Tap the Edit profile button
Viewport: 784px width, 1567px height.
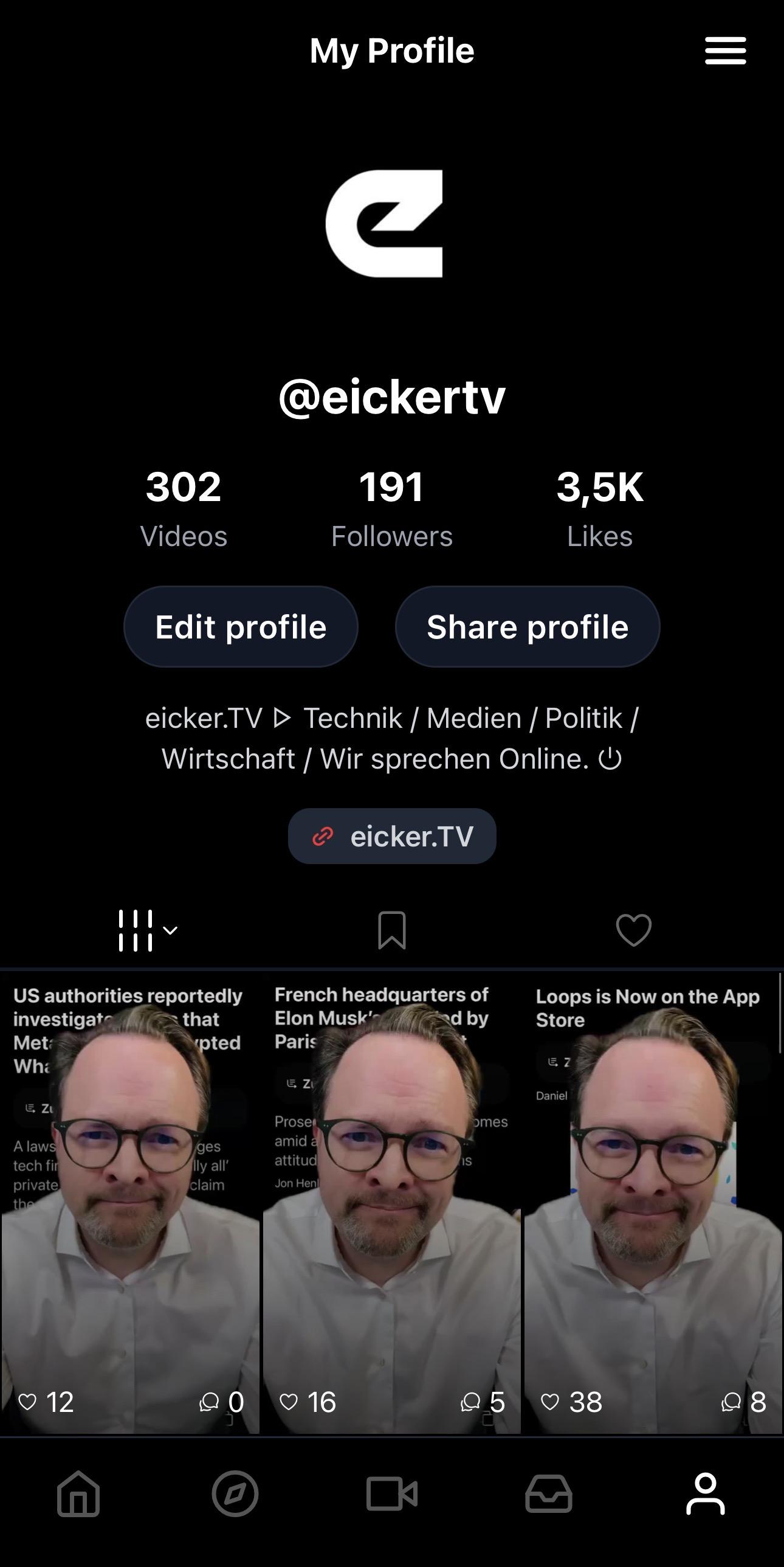tap(241, 626)
